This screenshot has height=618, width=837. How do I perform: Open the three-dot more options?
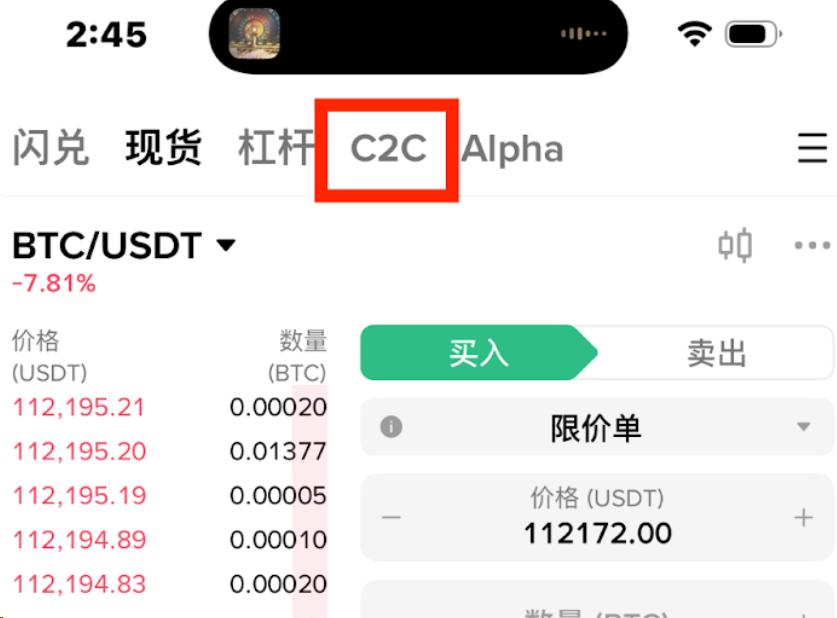click(x=812, y=245)
